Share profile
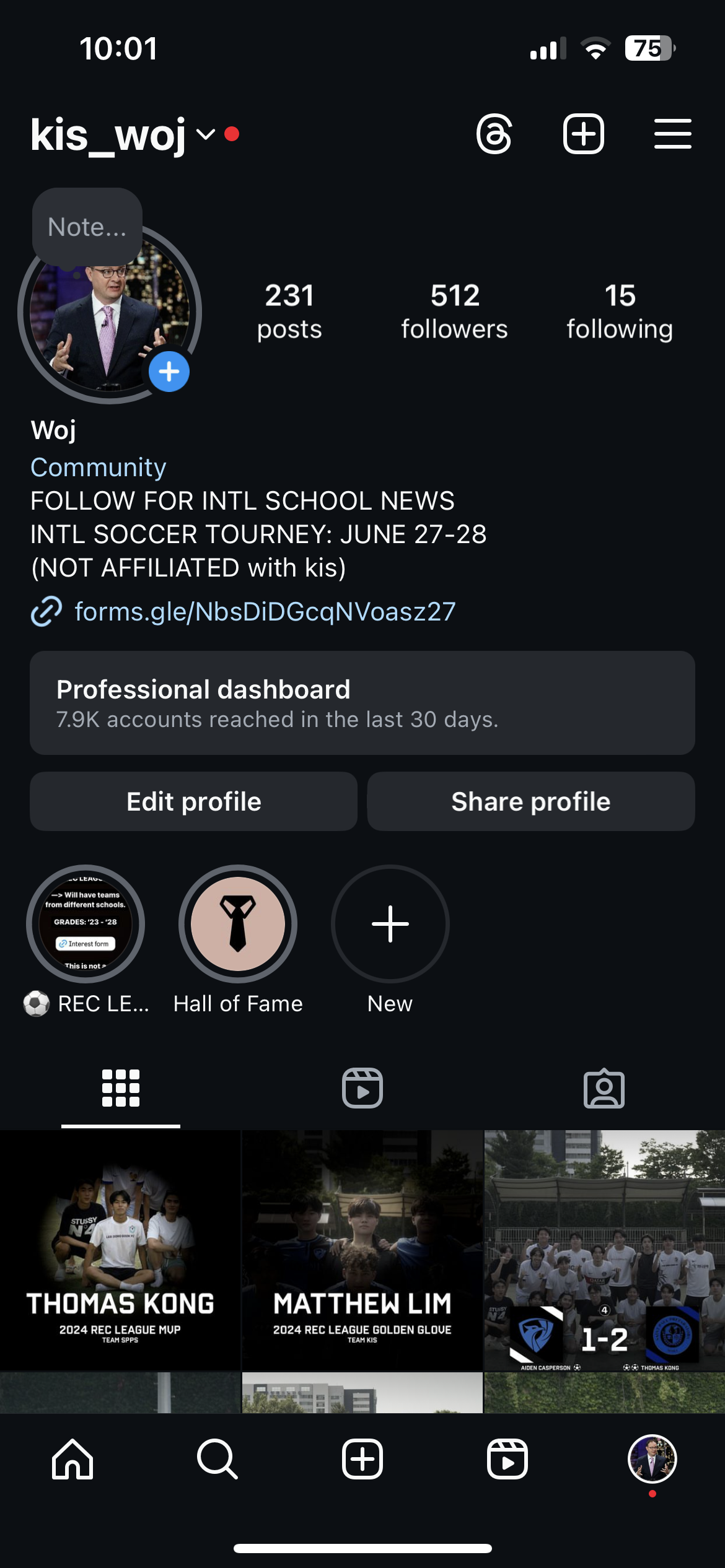Screen dimensions: 725x1568 [x=531, y=801]
